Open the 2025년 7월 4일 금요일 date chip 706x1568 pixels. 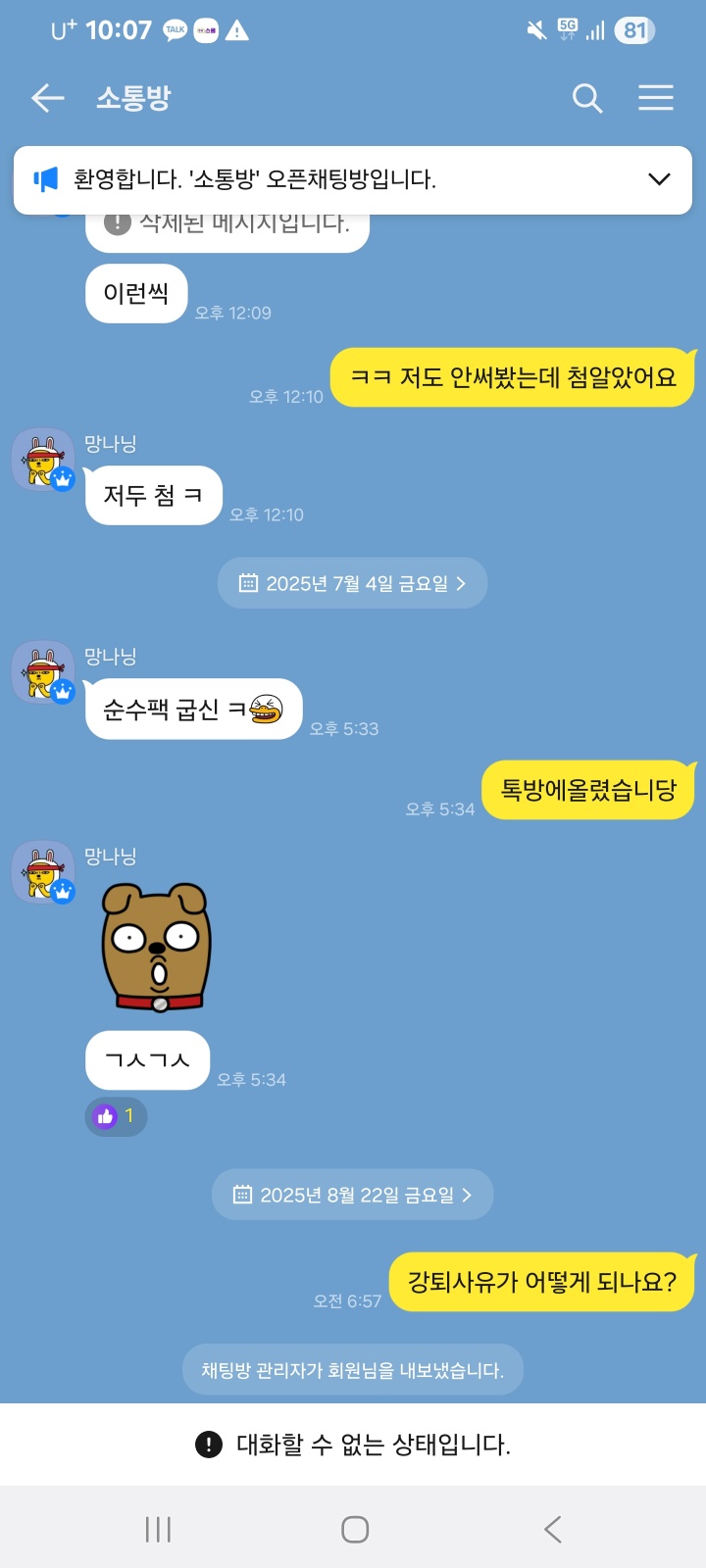[x=353, y=583]
